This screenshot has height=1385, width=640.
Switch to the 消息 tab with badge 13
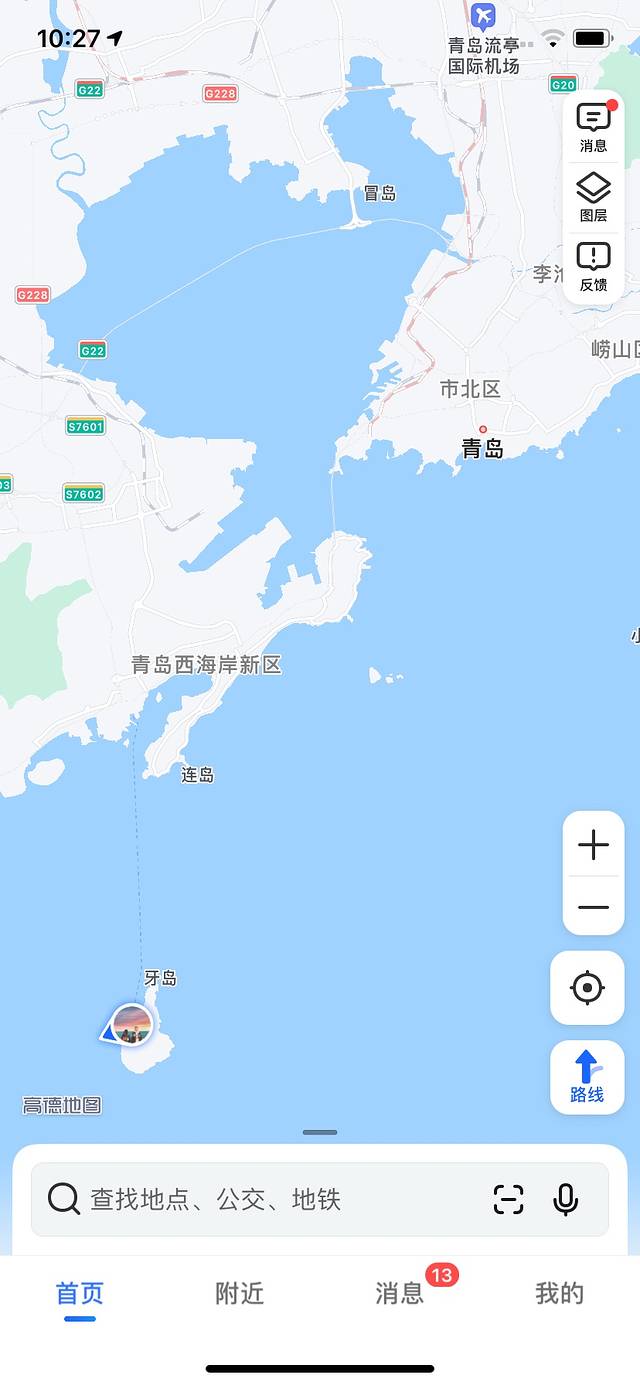(400, 1293)
